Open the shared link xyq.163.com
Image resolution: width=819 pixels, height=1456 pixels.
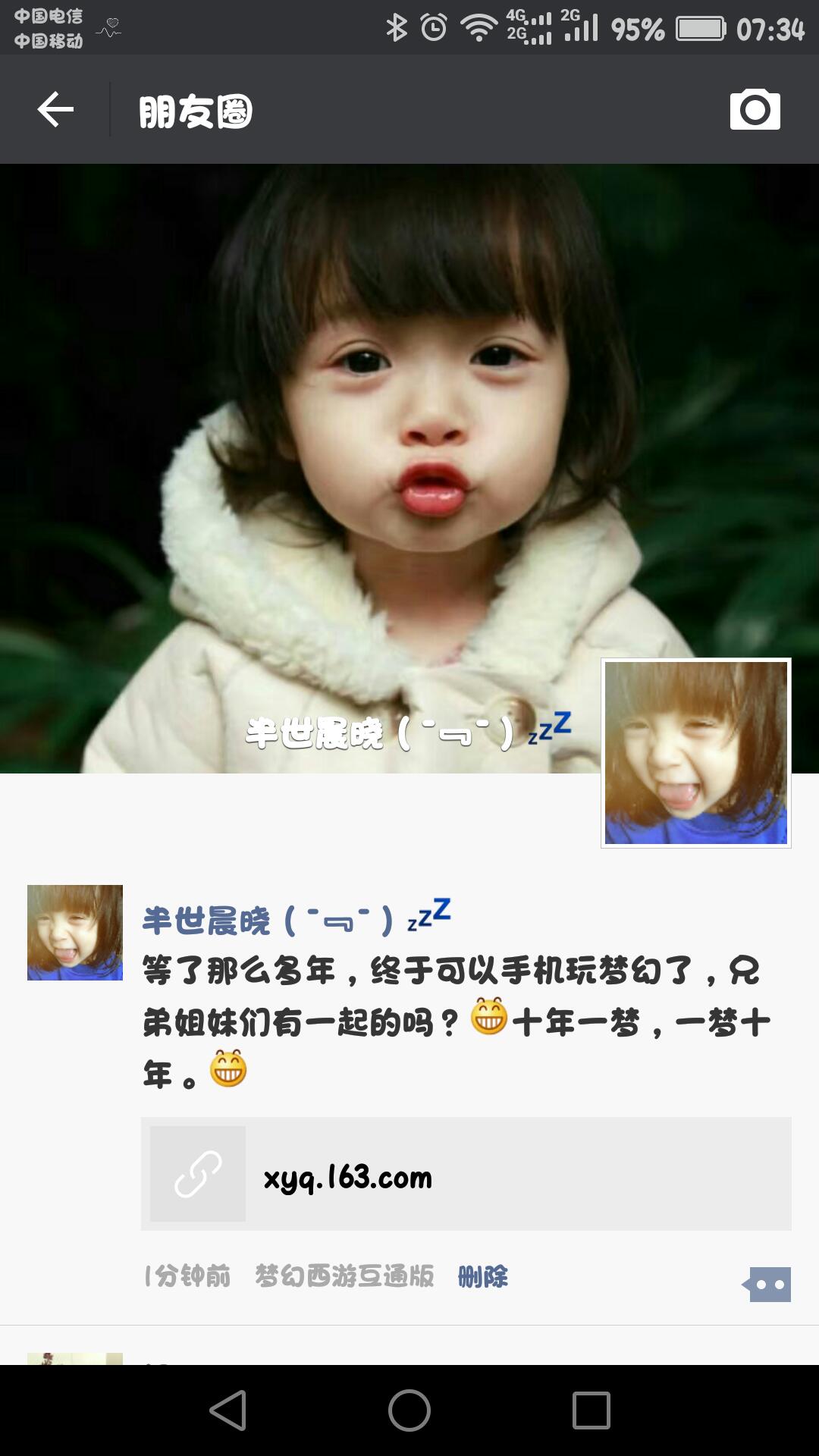pyautogui.click(x=466, y=1174)
